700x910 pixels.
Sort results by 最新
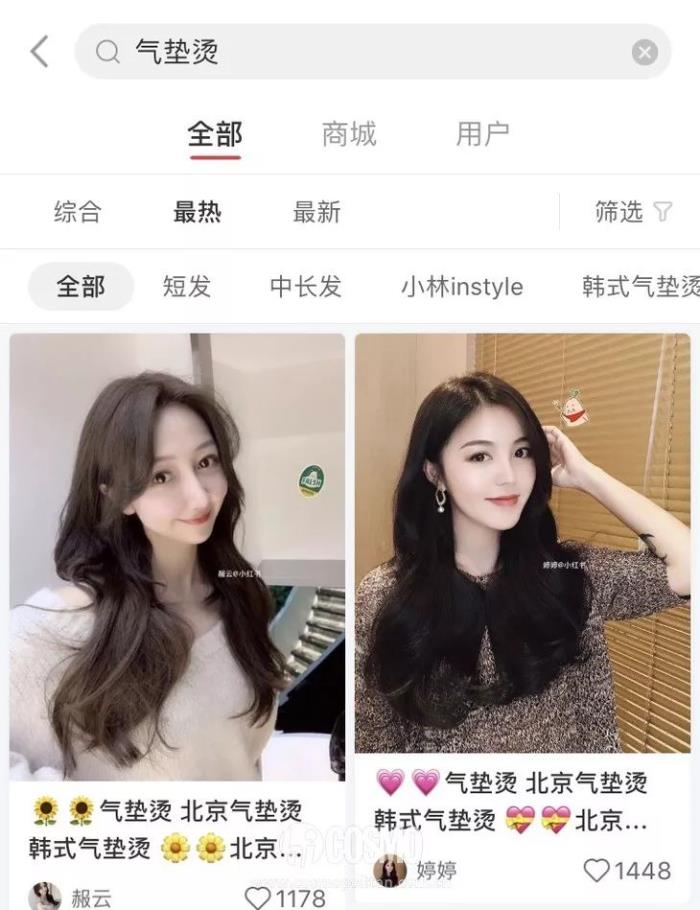click(x=316, y=212)
